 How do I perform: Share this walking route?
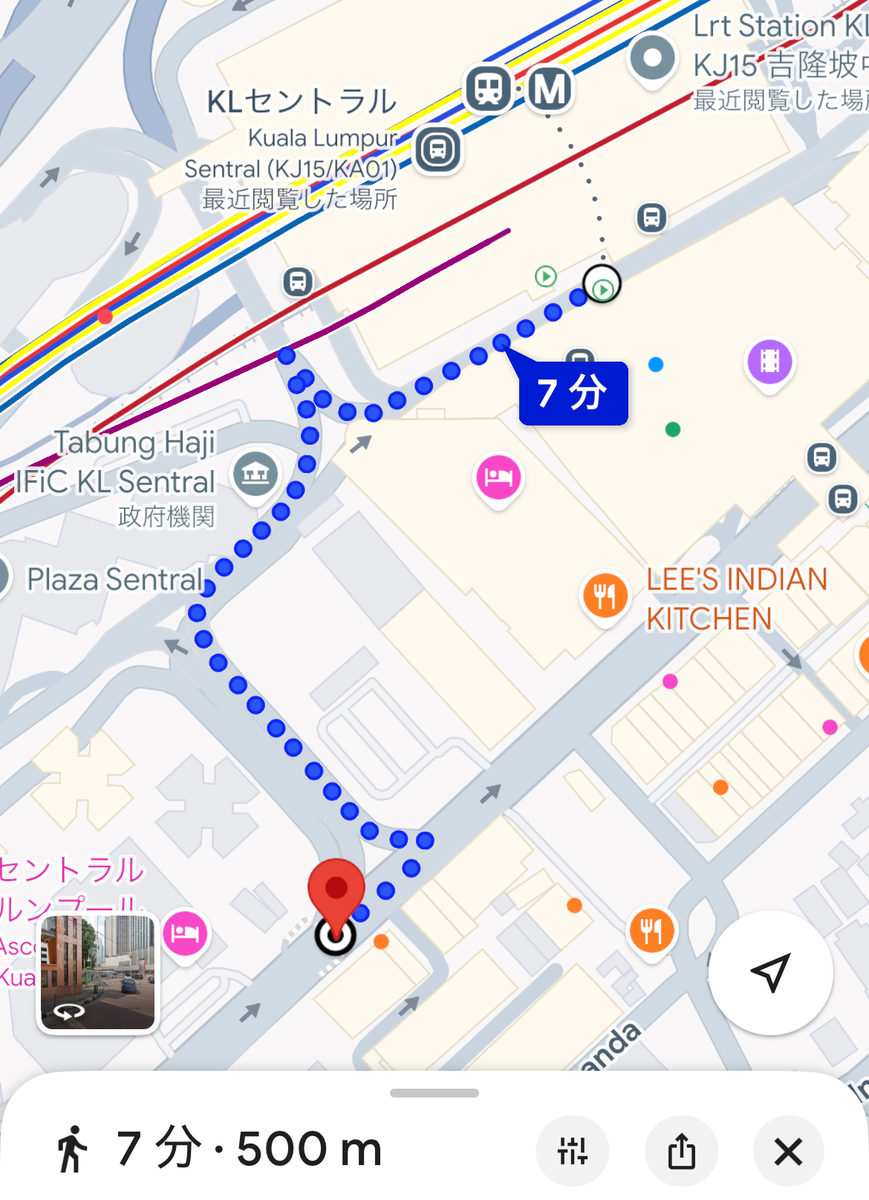coord(681,1152)
